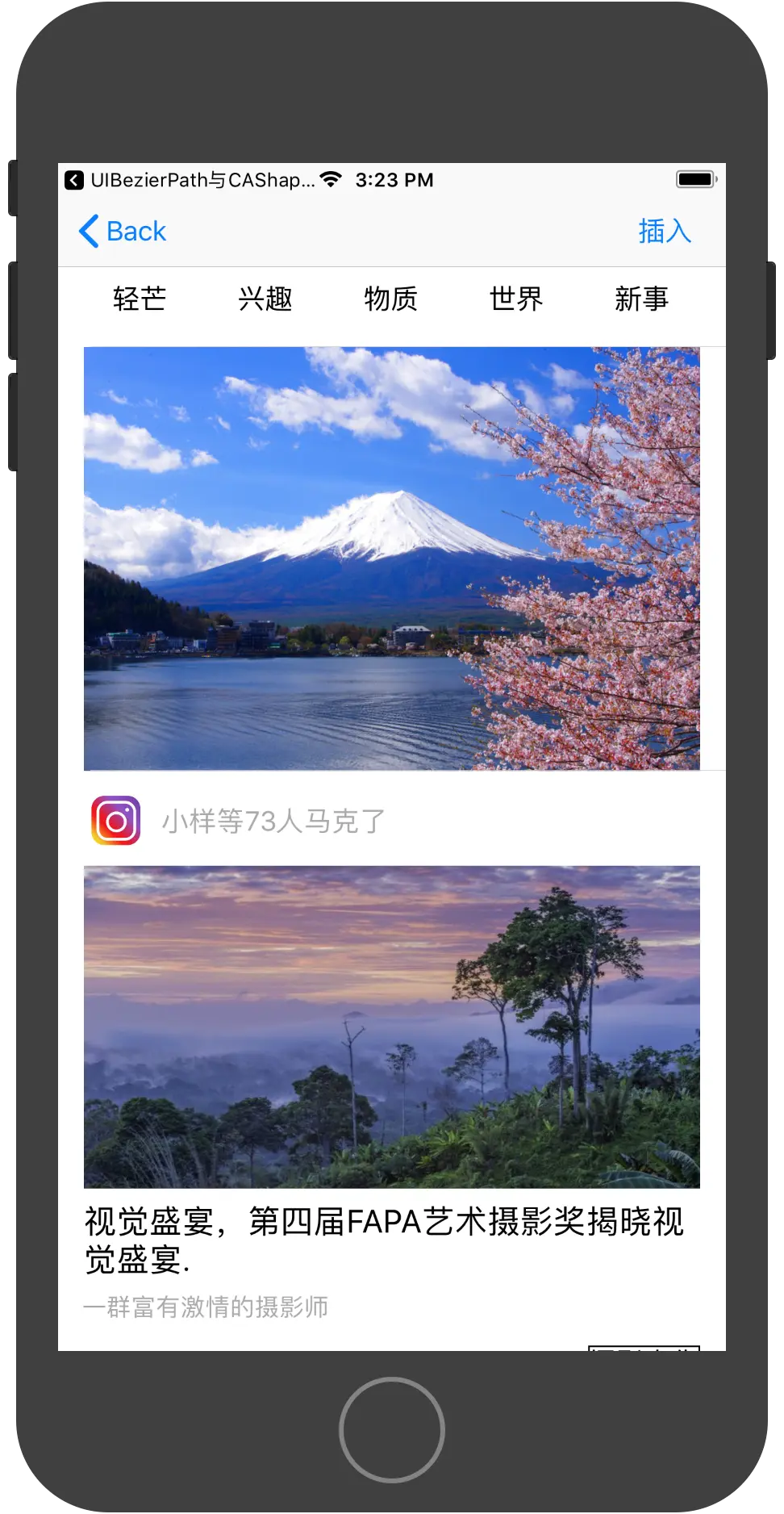Select the 物质 tab
784x1514 pixels.
[x=391, y=299]
